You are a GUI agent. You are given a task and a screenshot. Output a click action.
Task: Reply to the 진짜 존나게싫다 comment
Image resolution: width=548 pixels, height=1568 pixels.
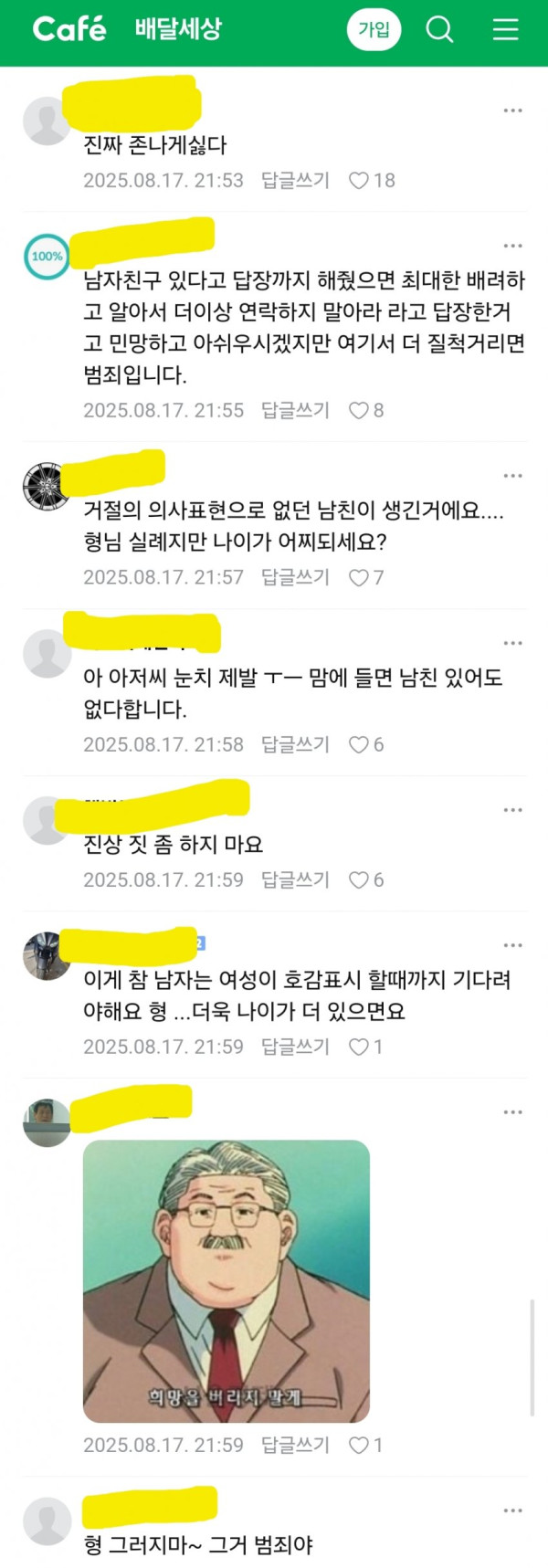tap(295, 180)
